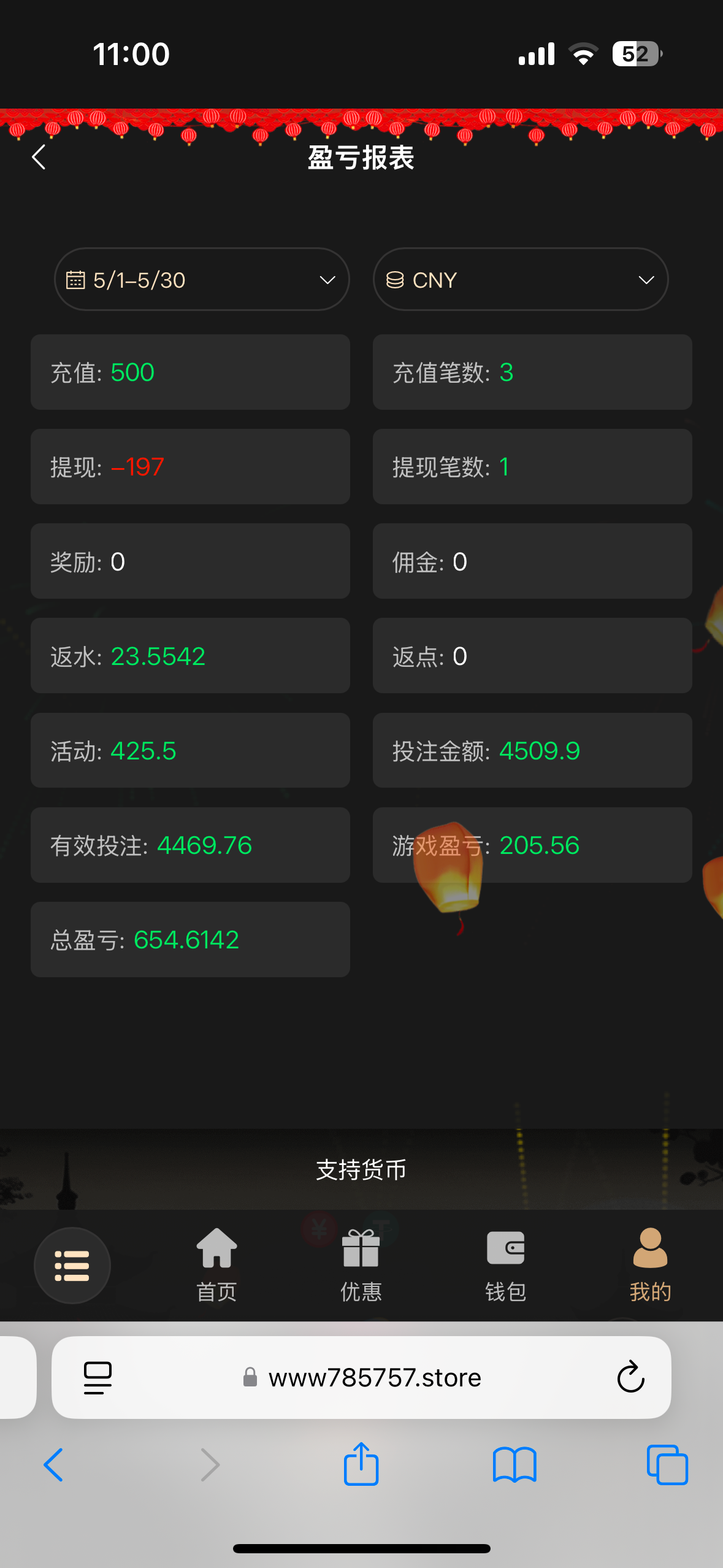The width and height of the screenshot is (723, 1568).
Task: Open Safari page format options
Action: [98, 1377]
